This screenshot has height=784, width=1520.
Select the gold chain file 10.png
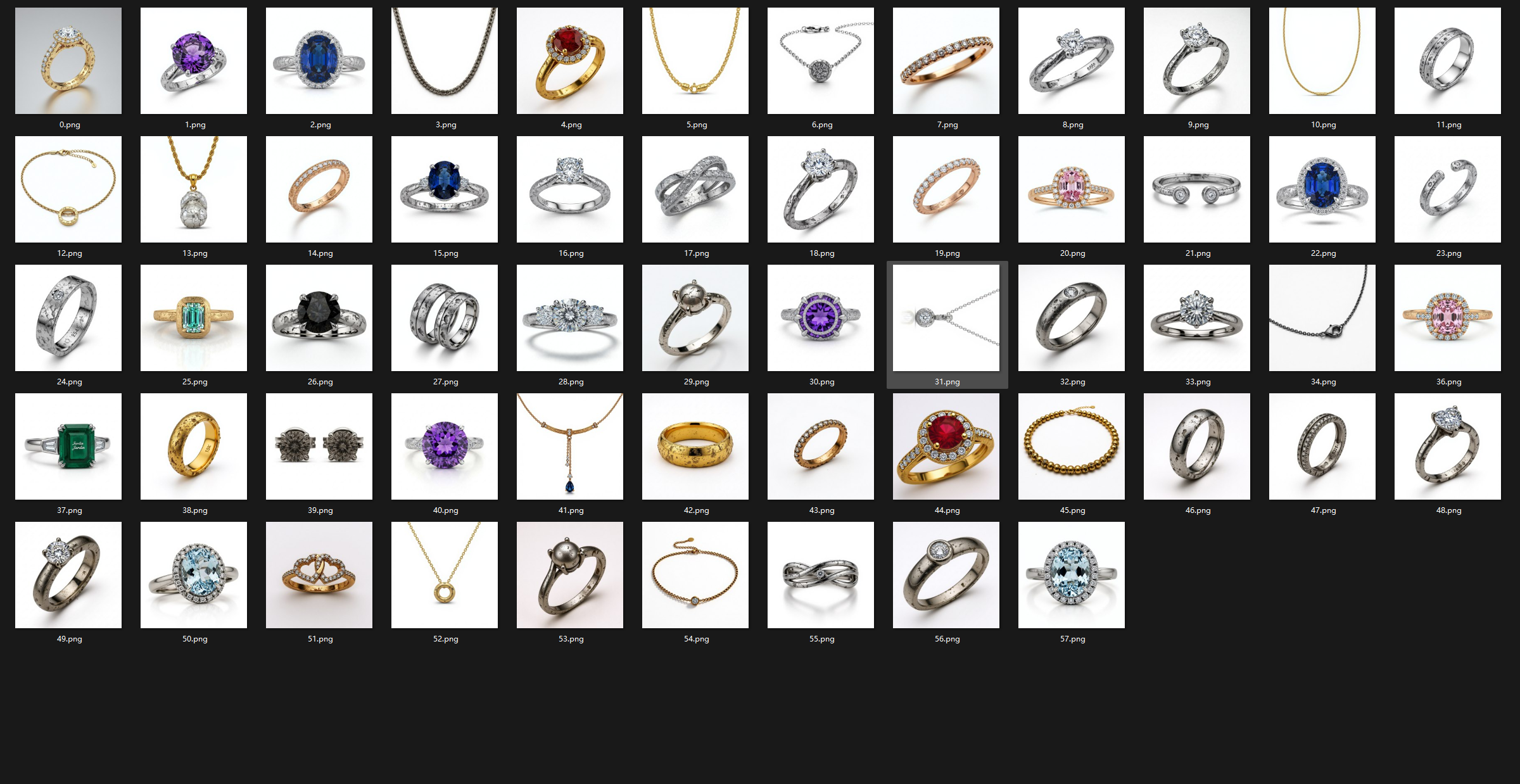click(x=1322, y=61)
